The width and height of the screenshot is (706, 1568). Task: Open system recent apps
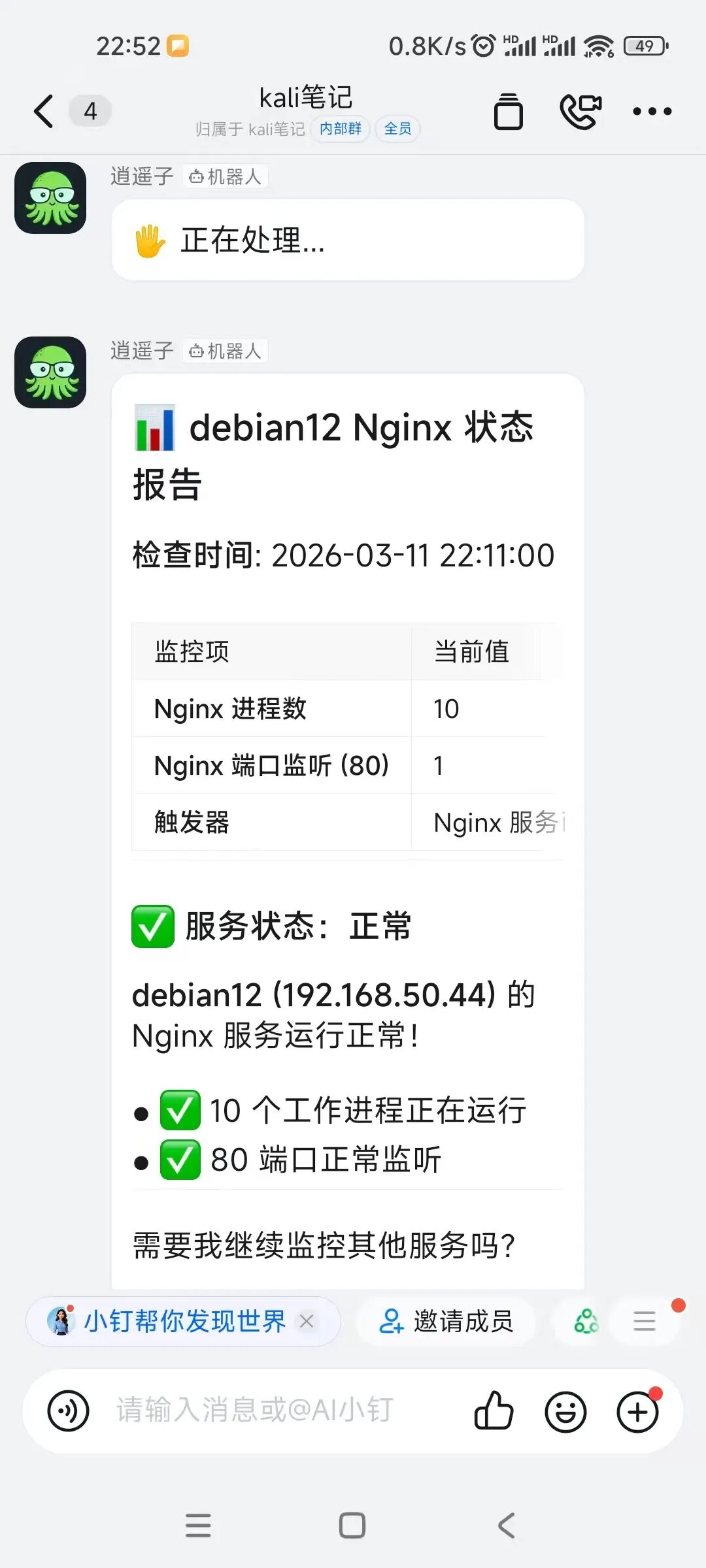(198, 1526)
